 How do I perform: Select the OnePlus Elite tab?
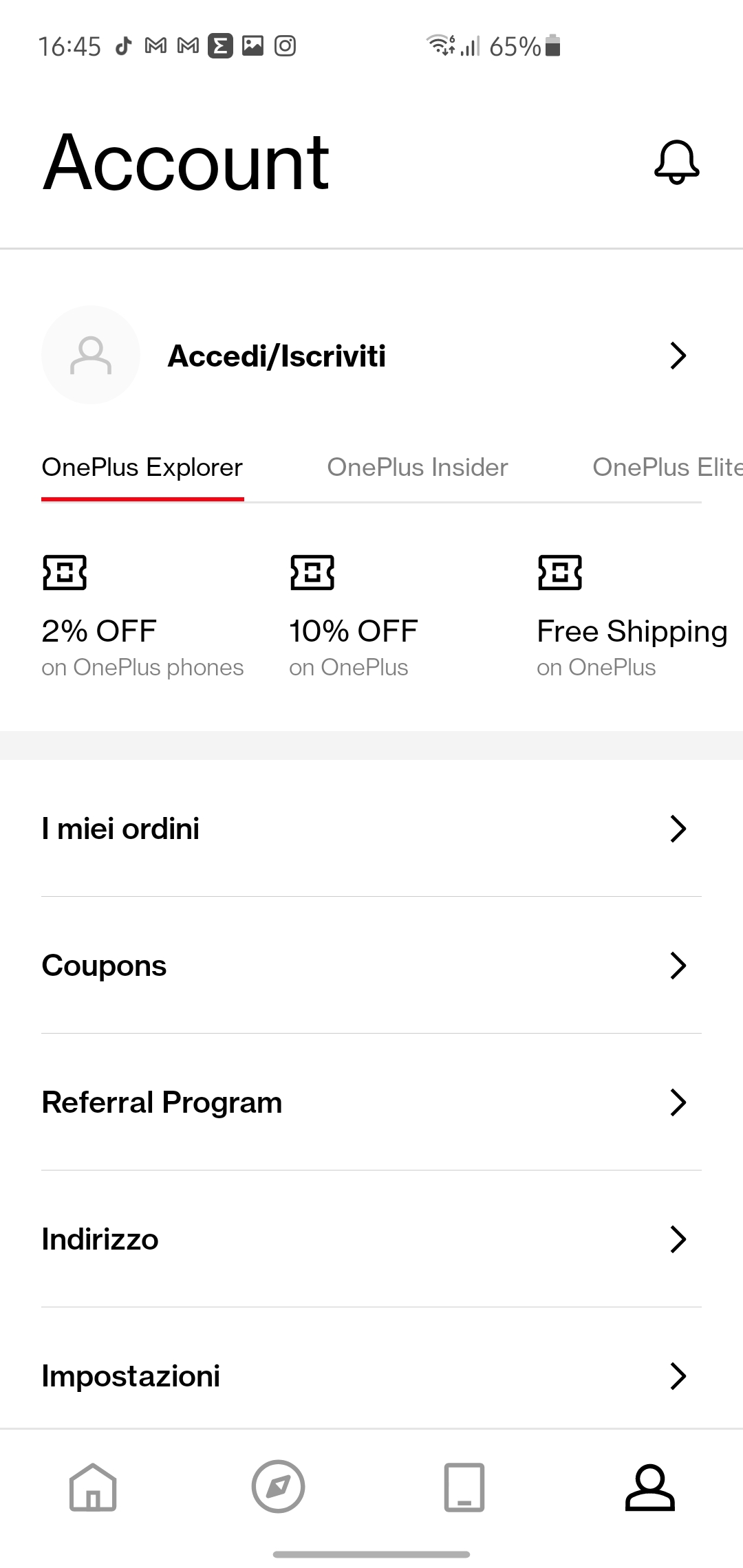point(667,468)
